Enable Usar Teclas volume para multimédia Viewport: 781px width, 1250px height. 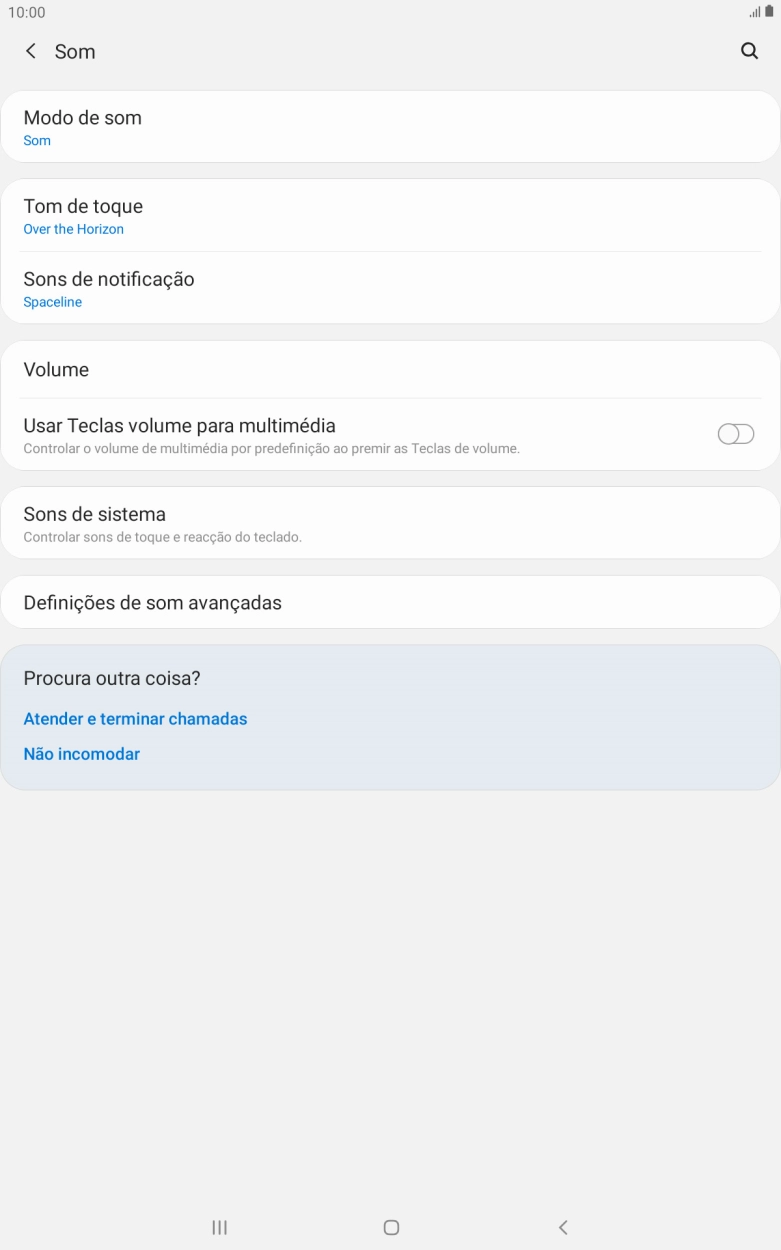[735, 434]
